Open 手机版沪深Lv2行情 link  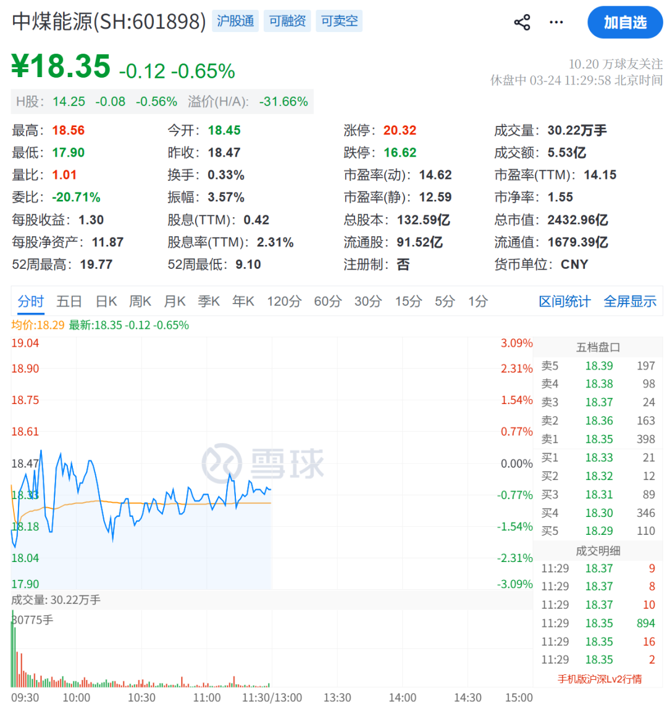click(598, 680)
